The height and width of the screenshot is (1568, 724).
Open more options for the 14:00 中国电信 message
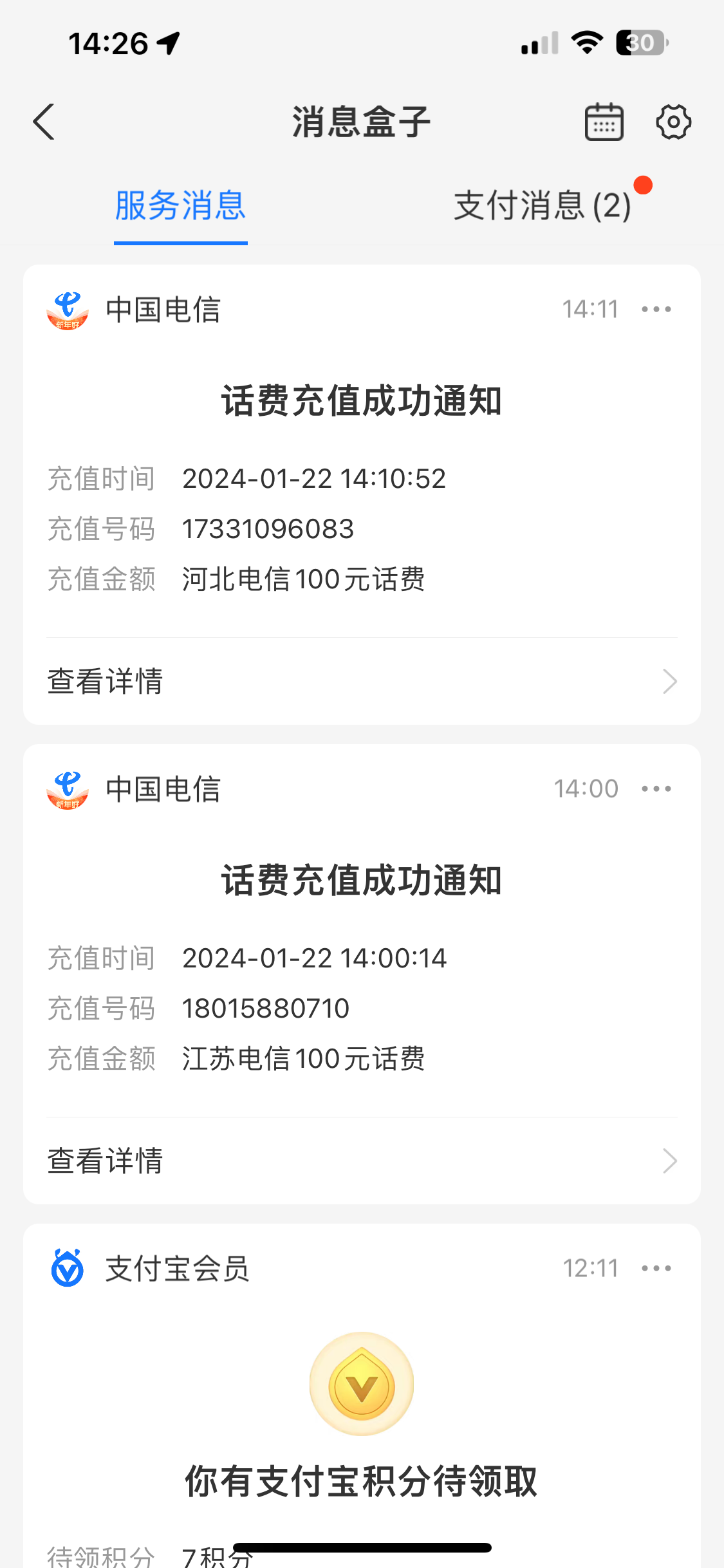[x=656, y=789]
